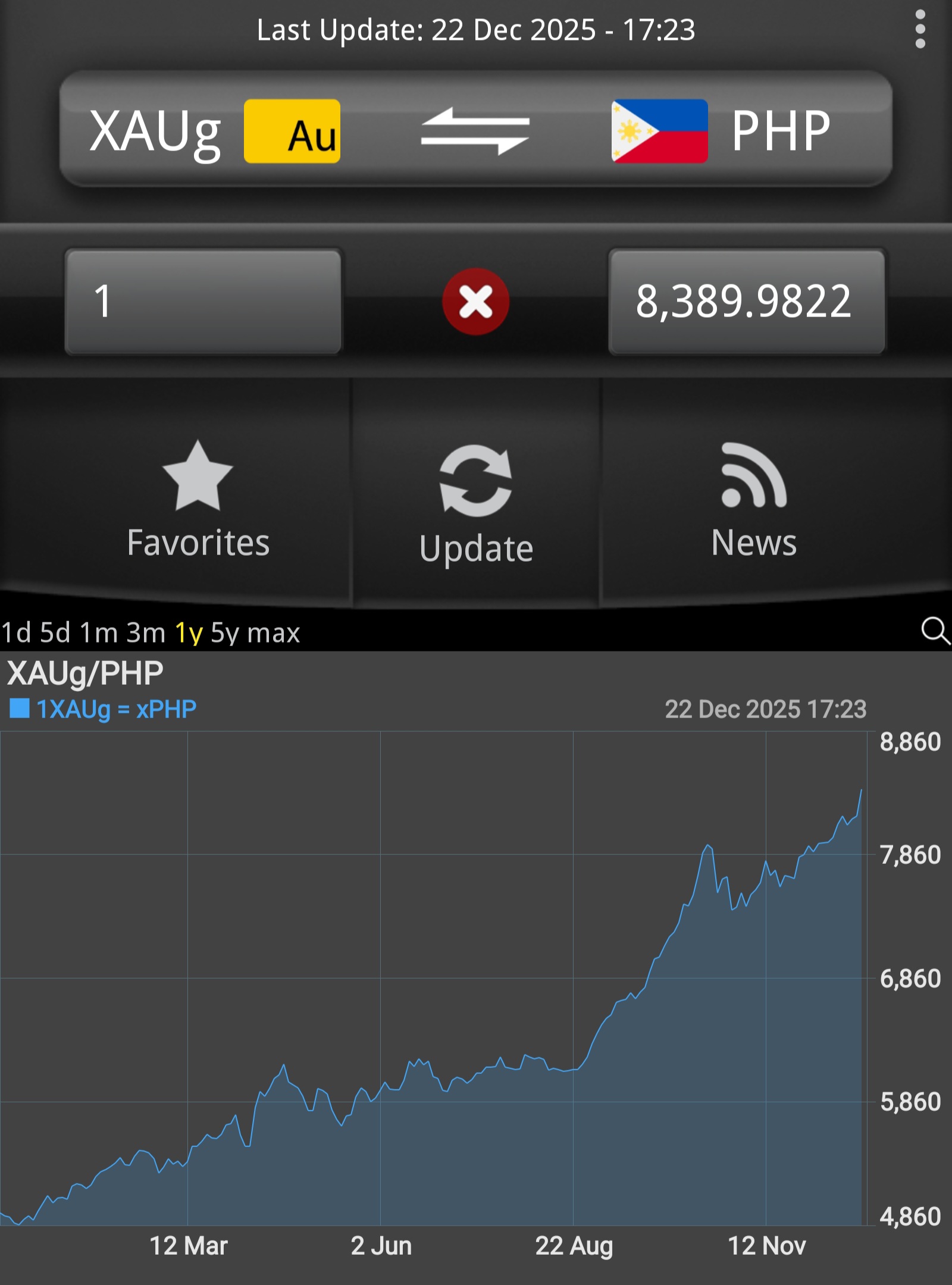The image size is (952, 1285).
Task: Switch chart range to 3m
Action: (x=146, y=632)
